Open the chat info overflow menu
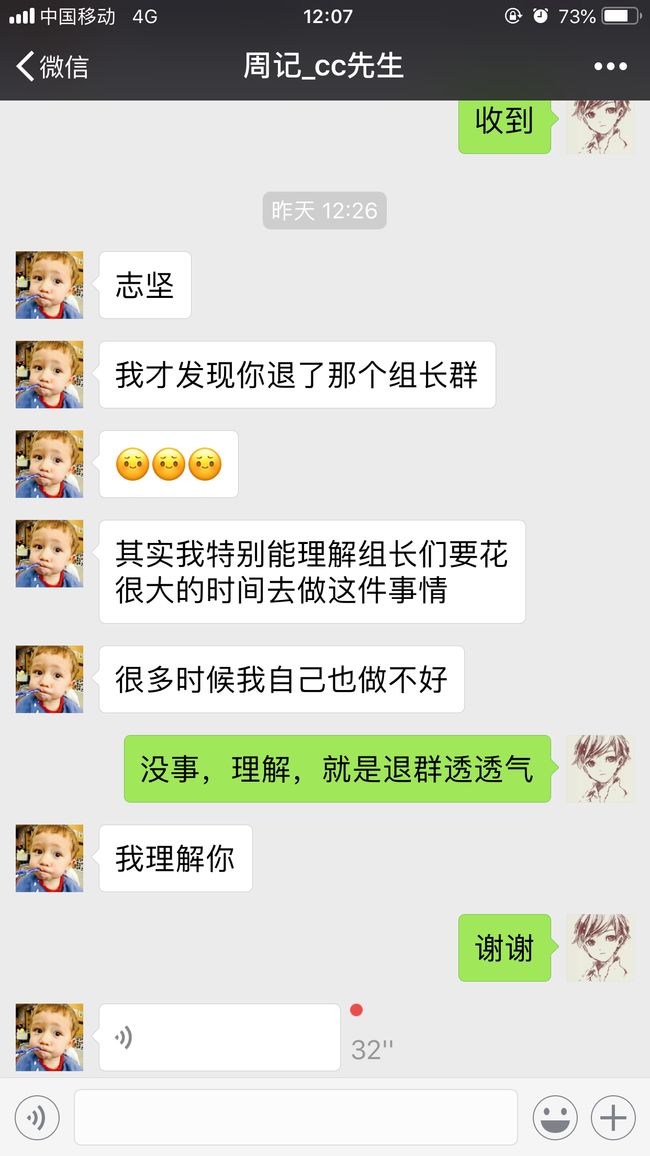Image resolution: width=650 pixels, height=1156 pixels. [610, 66]
